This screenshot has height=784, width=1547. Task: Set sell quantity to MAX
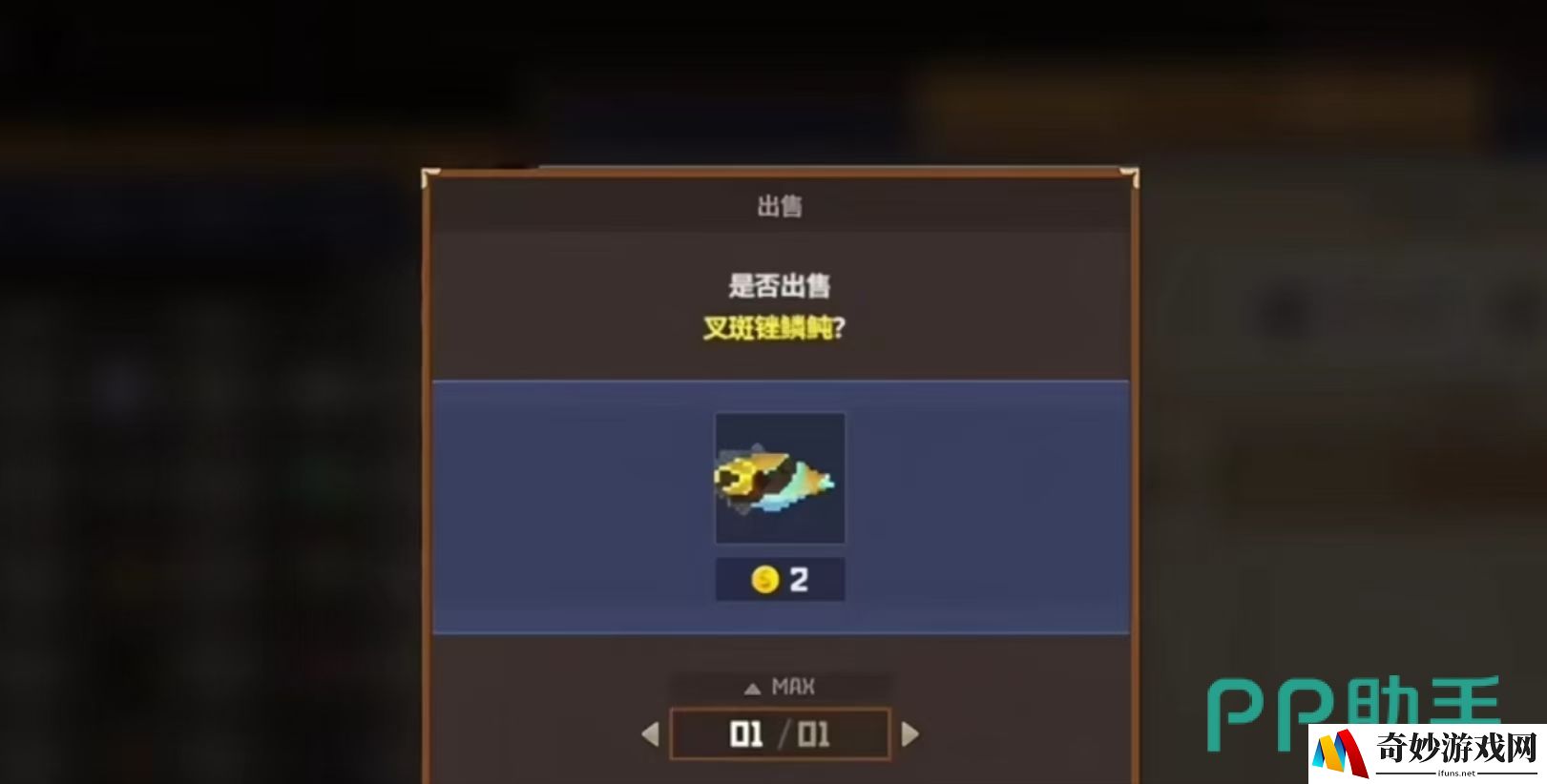[x=781, y=686]
